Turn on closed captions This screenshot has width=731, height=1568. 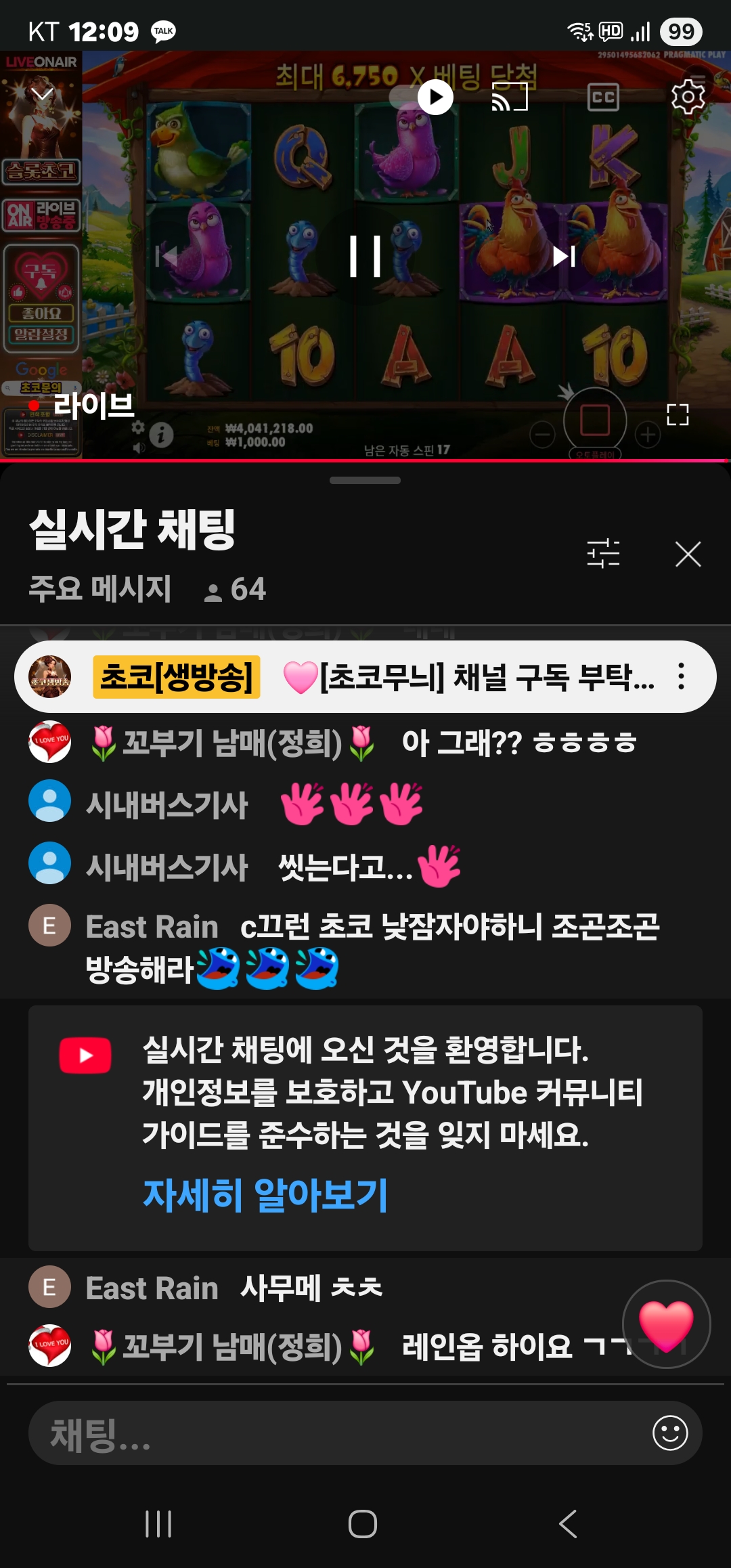[602, 97]
